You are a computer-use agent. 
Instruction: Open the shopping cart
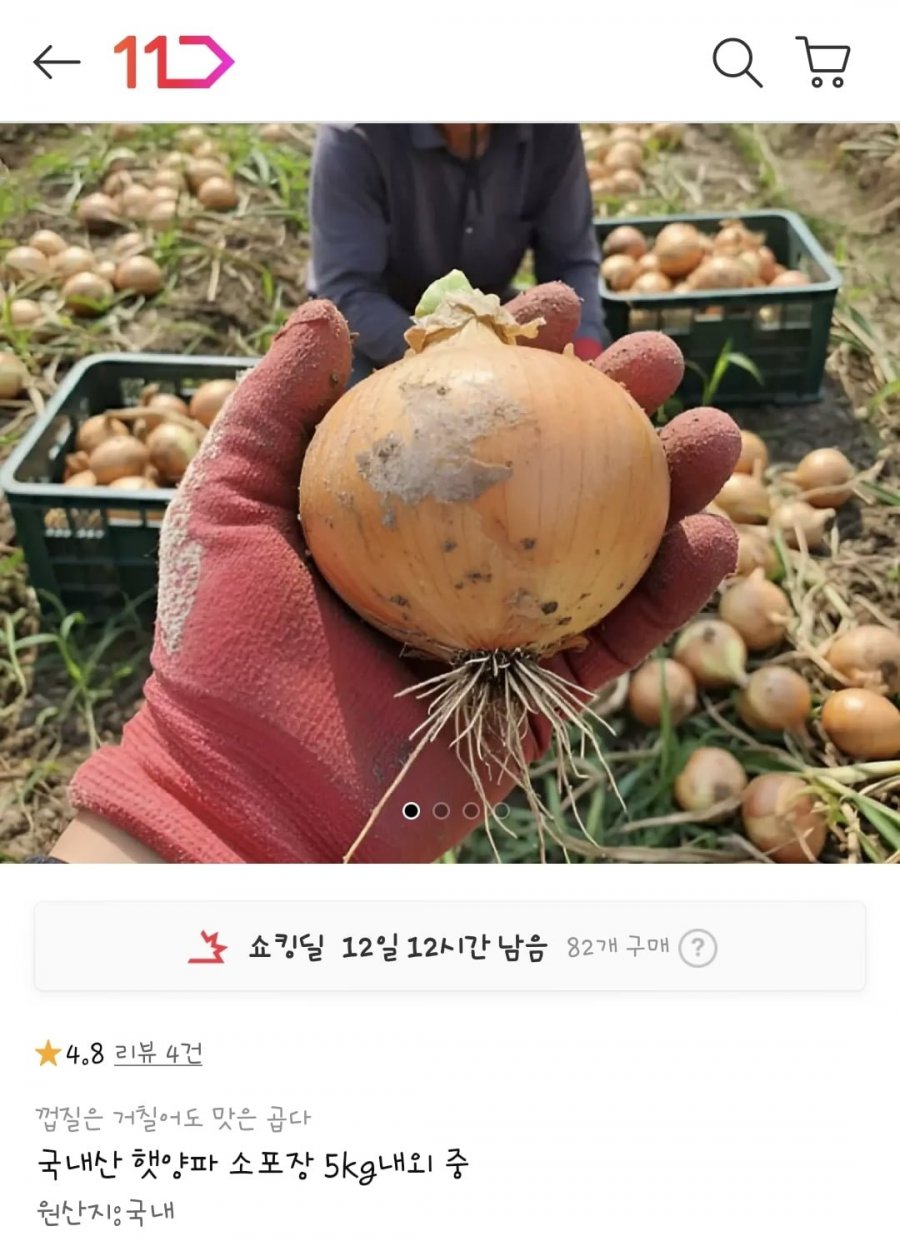[x=823, y=62]
